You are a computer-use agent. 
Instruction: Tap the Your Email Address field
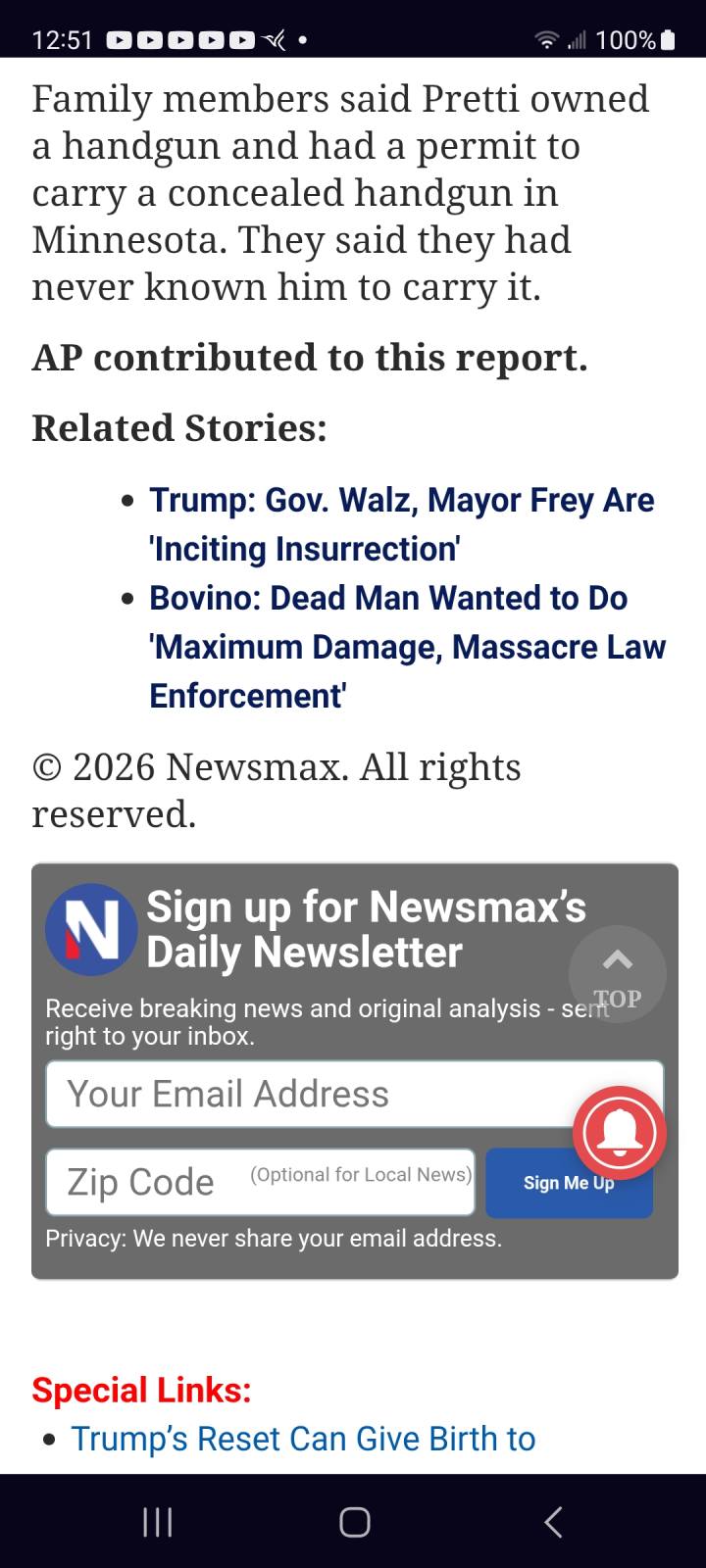(304, 1094)
